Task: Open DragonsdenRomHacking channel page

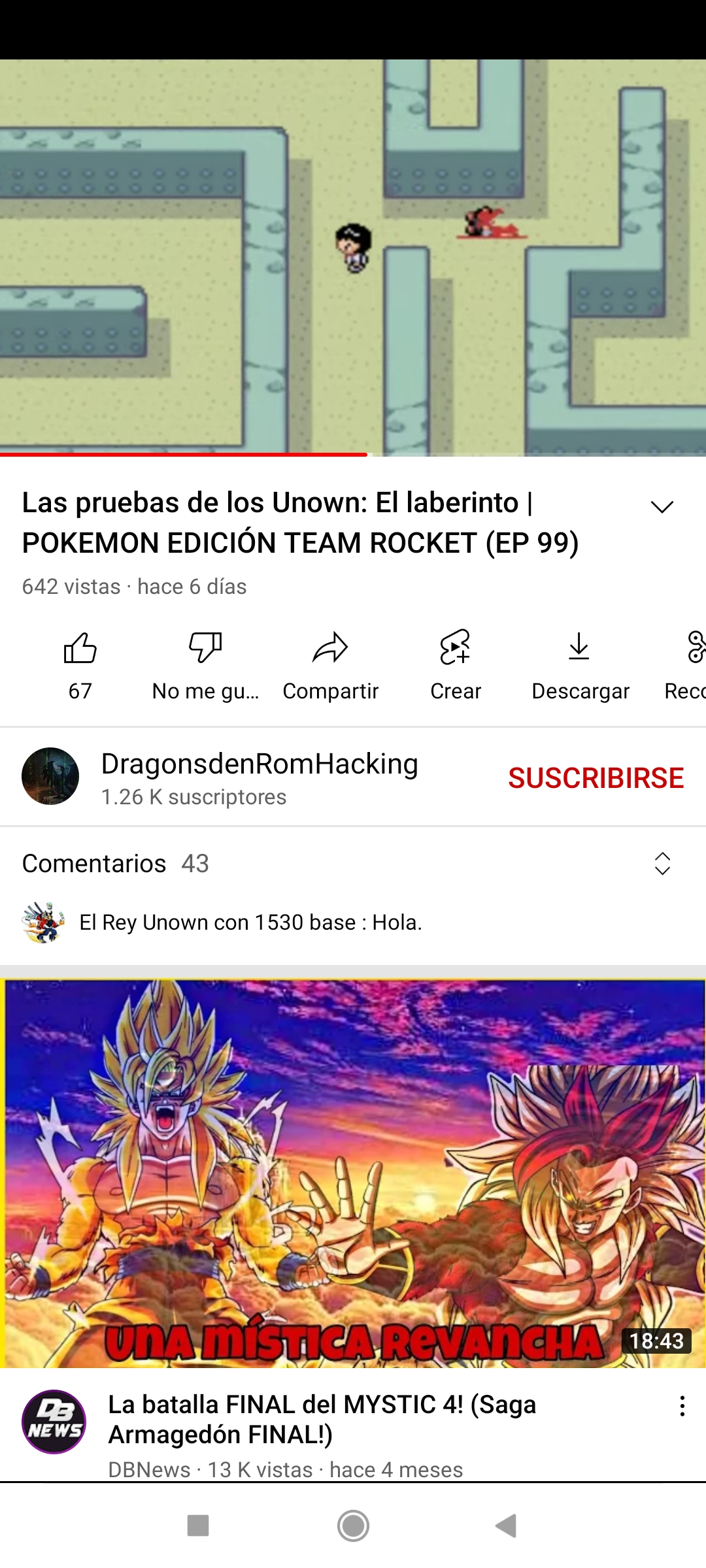Action: (259, 777)
